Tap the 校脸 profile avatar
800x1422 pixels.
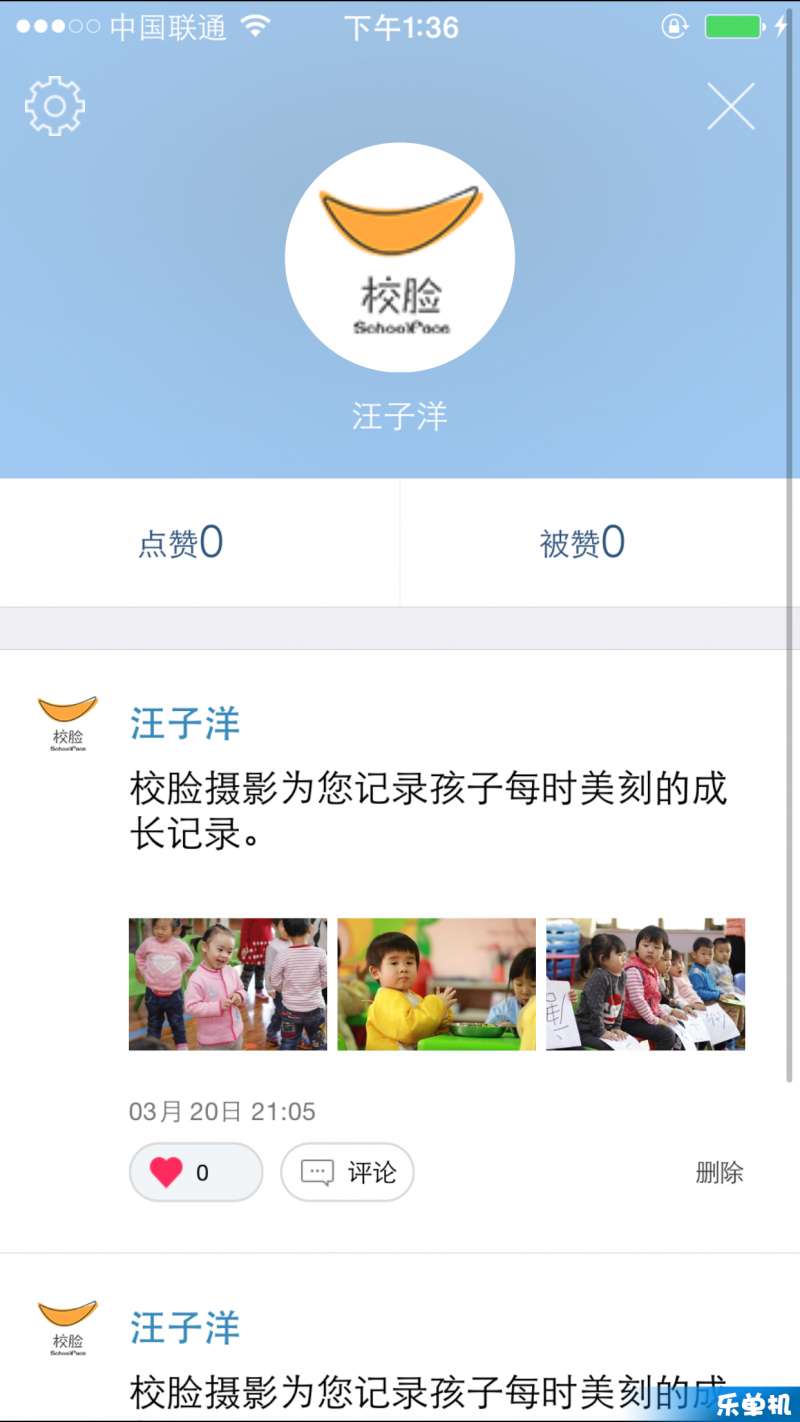coord(400,258)
